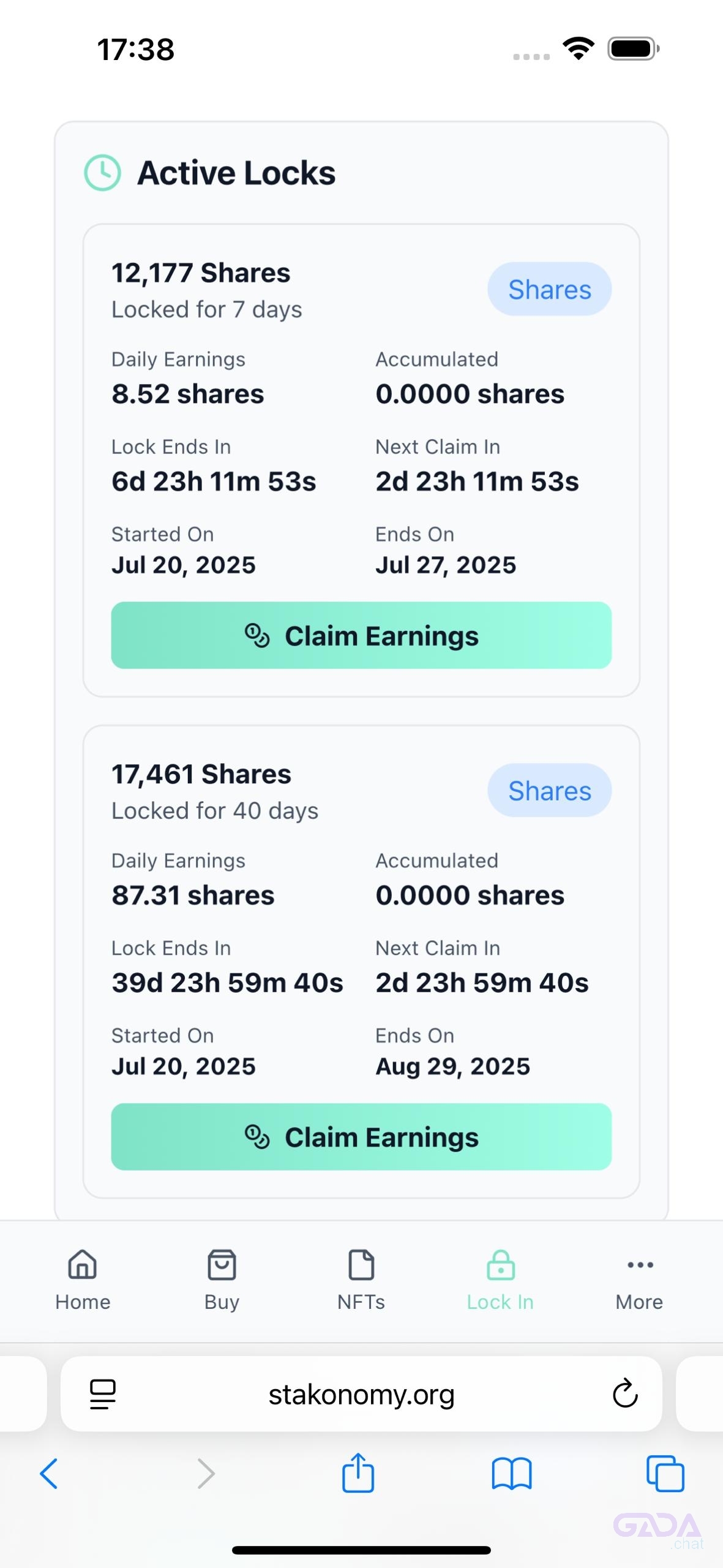
Task: Show all open browser tabs
Action: click(x=665, y=1474)
